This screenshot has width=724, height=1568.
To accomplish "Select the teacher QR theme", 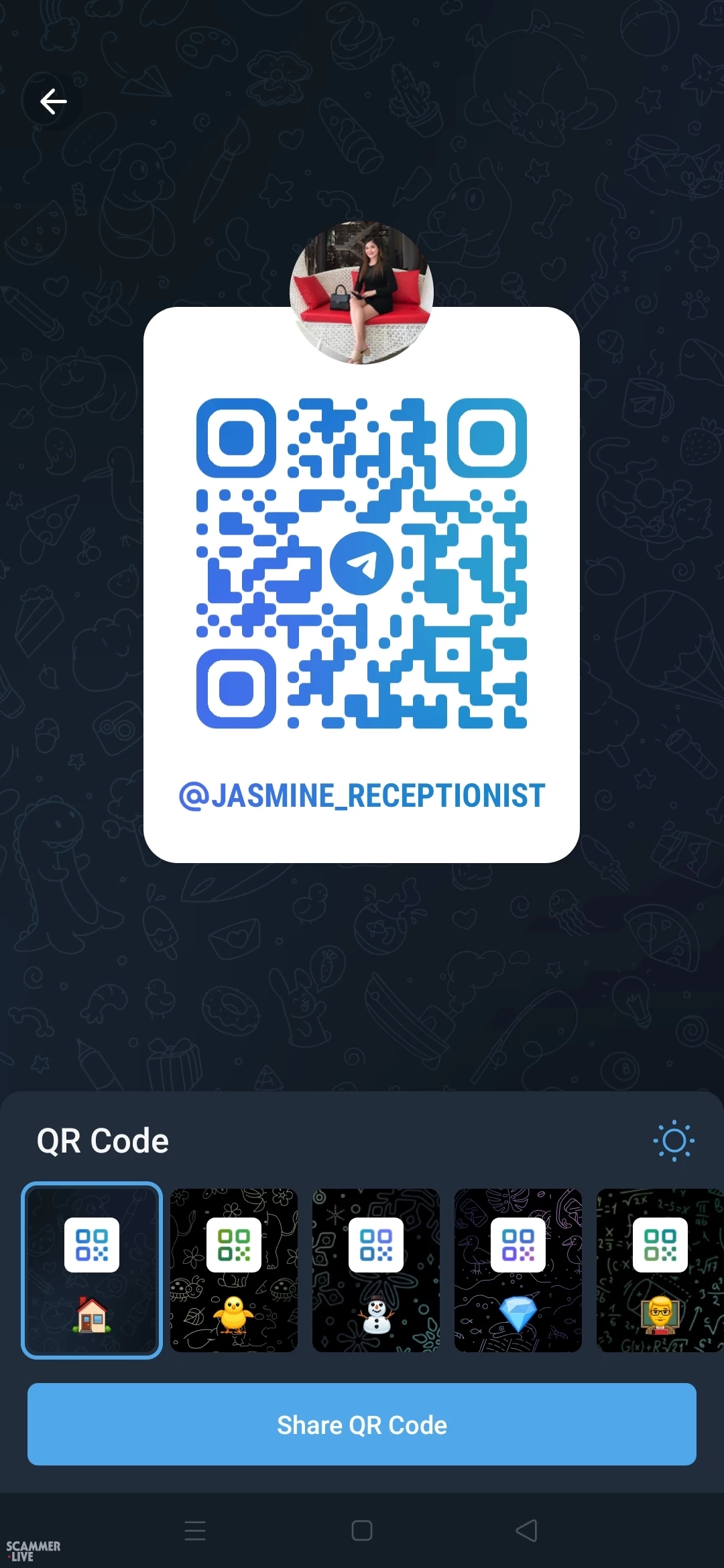I will pos(660,1270).
